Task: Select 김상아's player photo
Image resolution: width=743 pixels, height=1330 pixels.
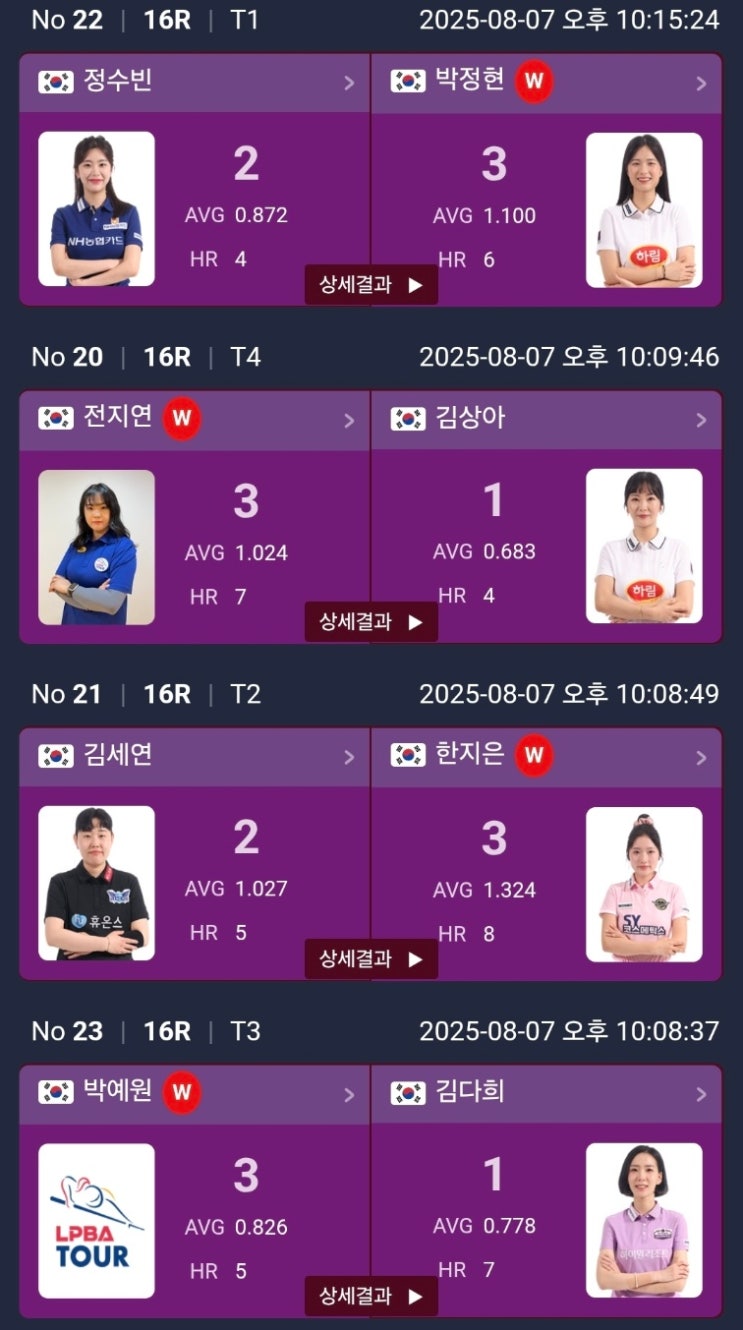Action: (645, 546)
